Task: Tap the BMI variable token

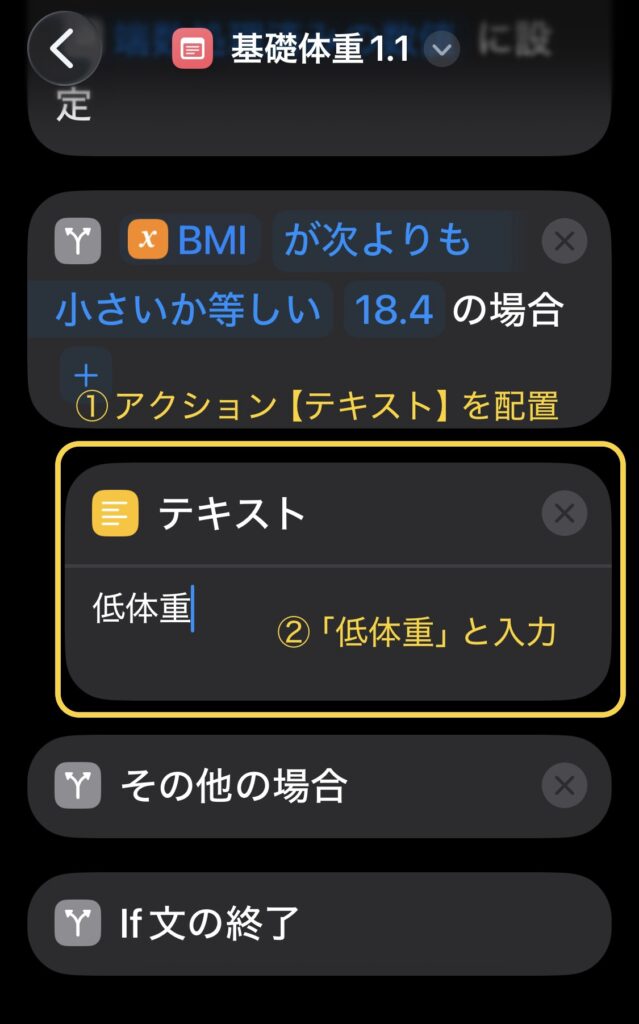Action: 192,241
